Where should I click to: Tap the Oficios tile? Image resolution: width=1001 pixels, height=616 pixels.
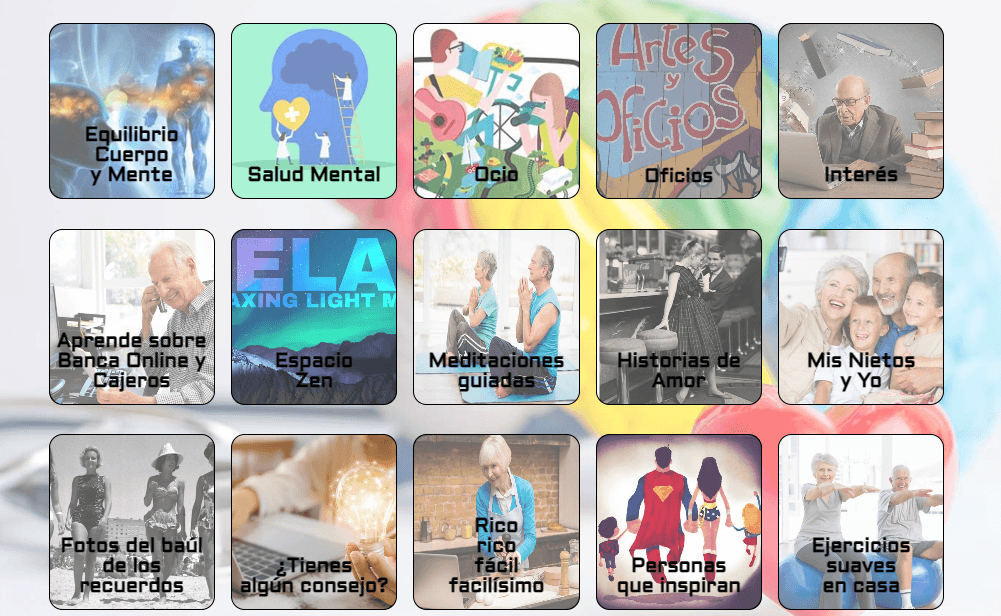(x=679, y=111)
